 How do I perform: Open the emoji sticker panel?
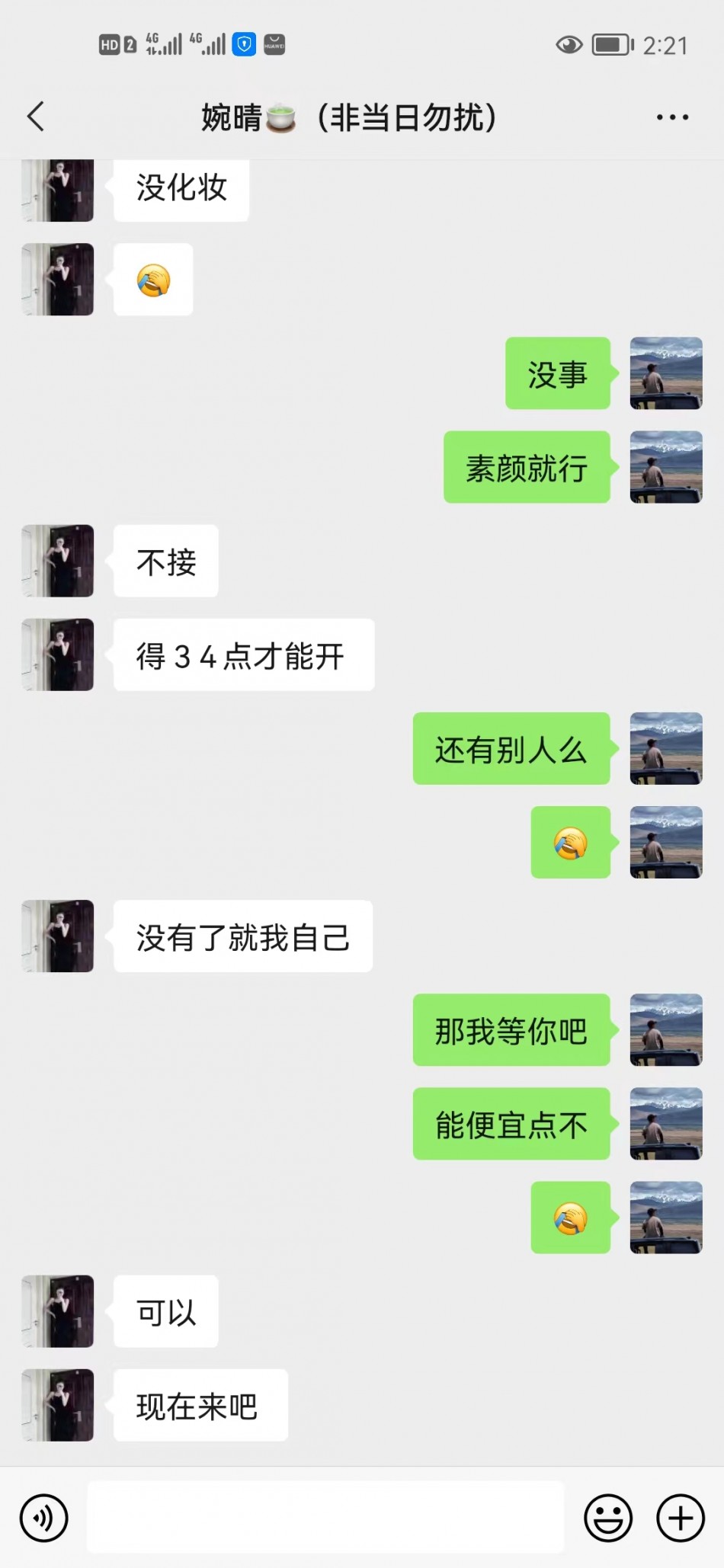tap(607, 1518)
